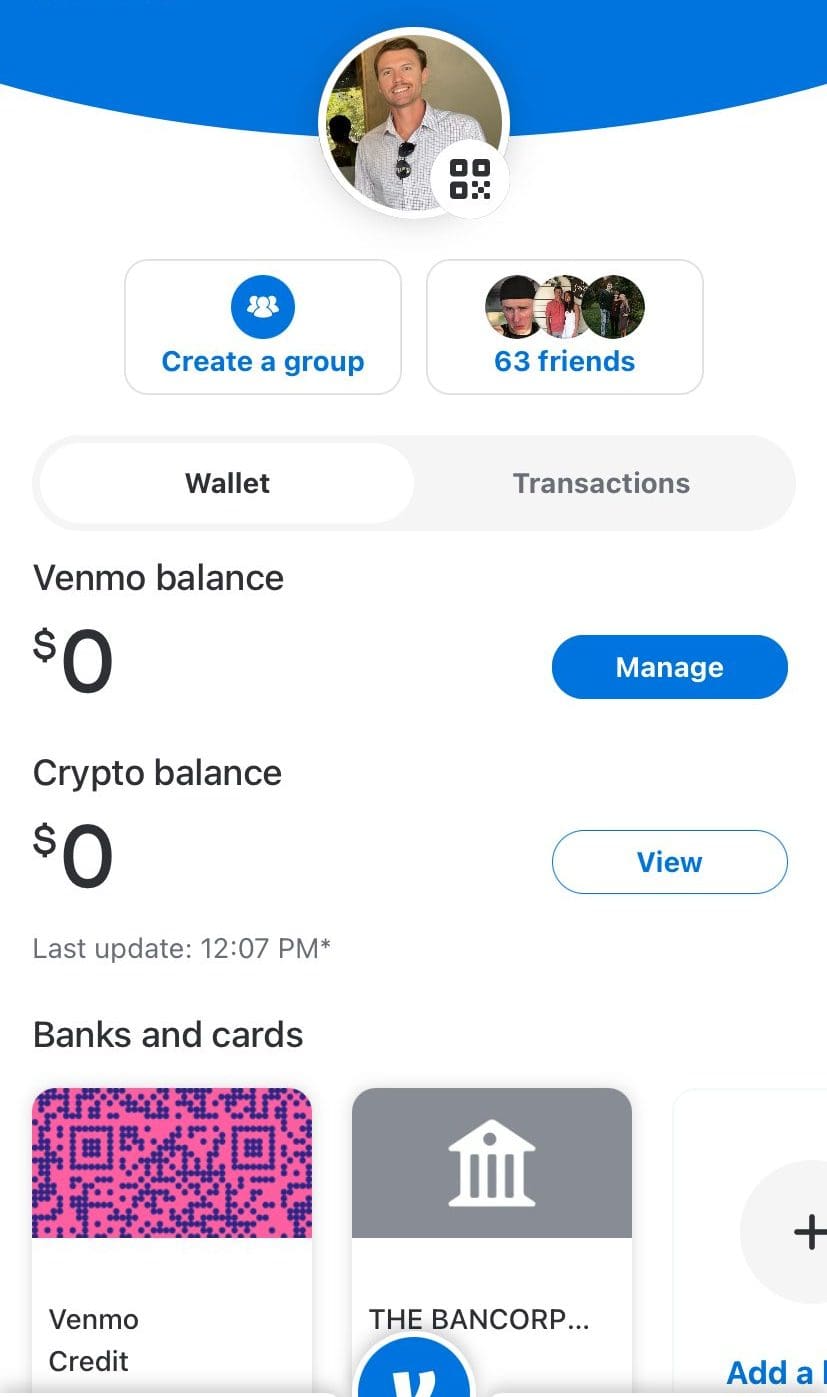Open the 63 friends list

coord(564,361)
